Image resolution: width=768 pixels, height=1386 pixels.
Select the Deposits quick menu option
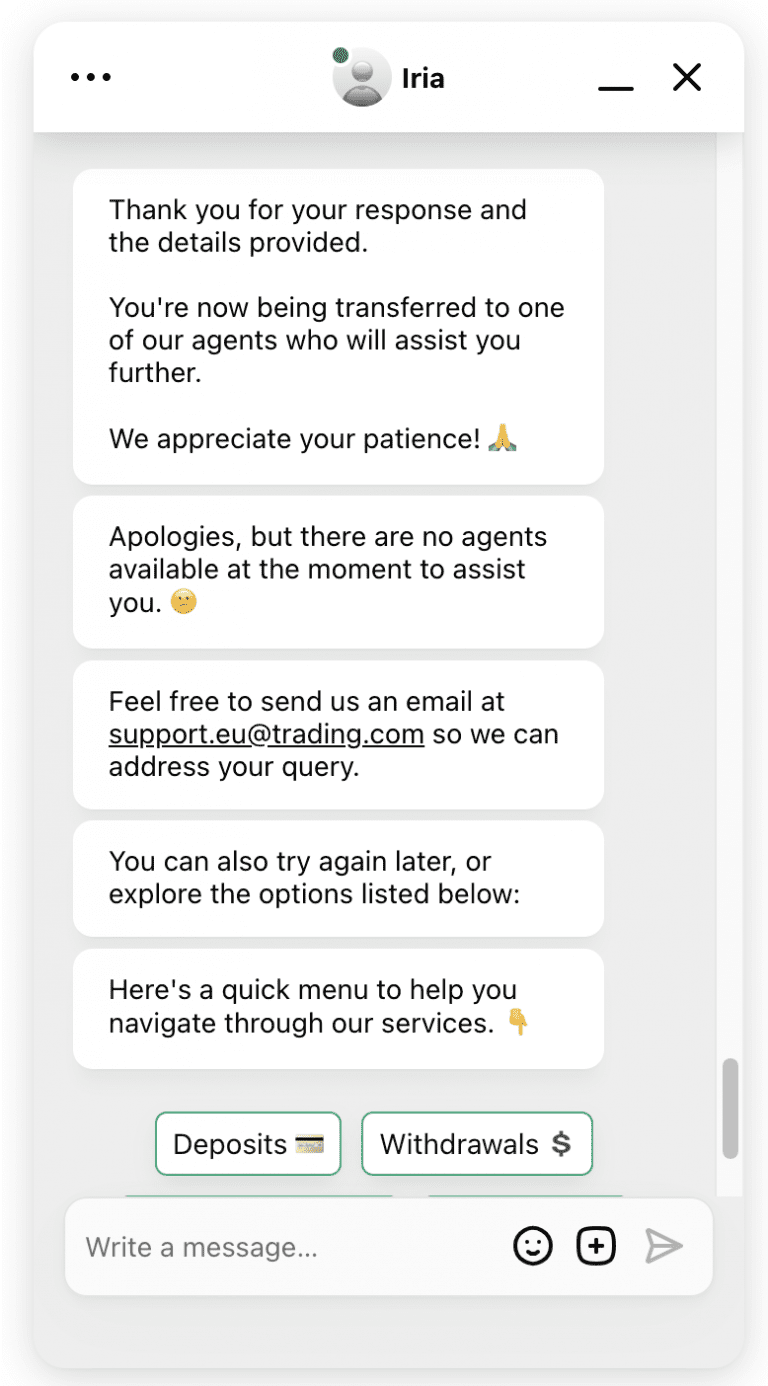(247, 1144)
